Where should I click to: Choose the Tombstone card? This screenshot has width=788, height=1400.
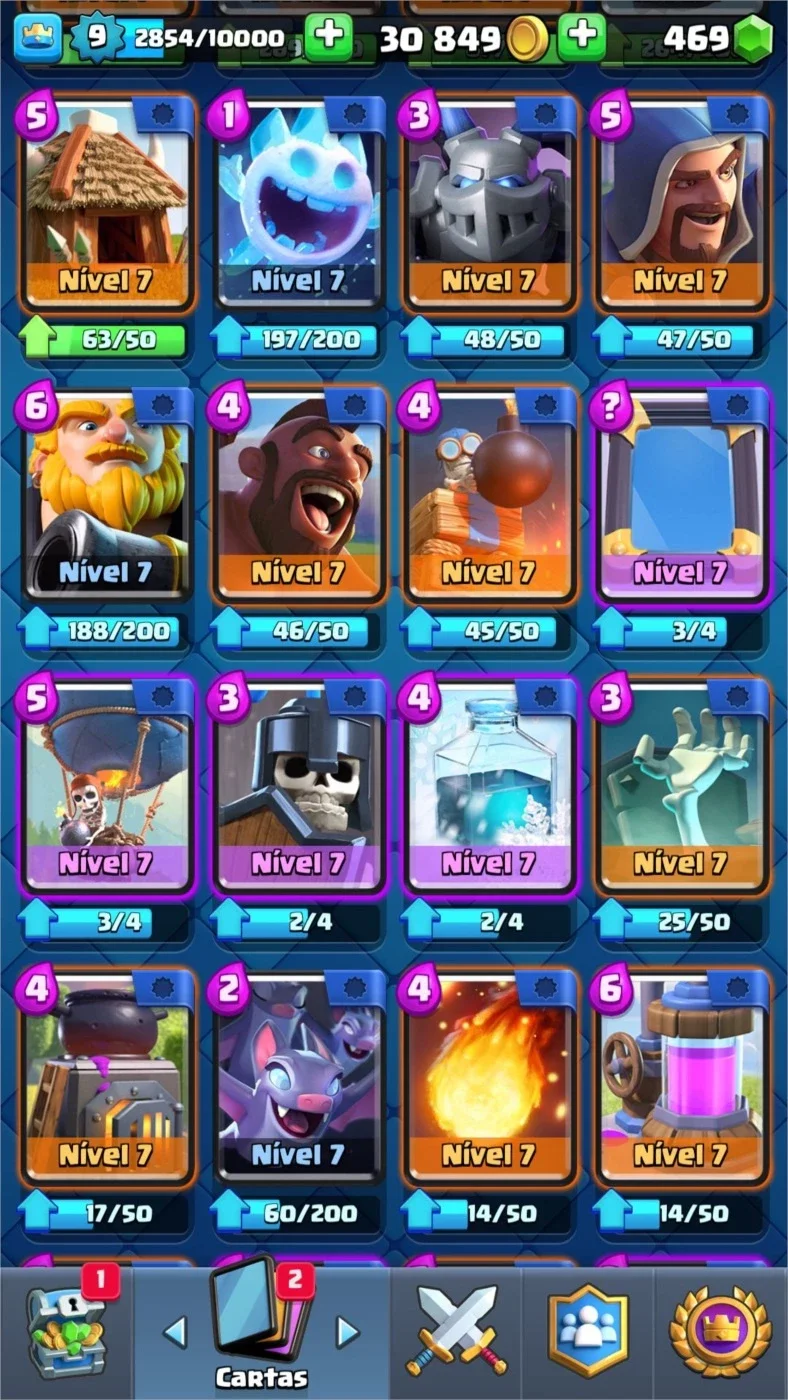[680, 786]
